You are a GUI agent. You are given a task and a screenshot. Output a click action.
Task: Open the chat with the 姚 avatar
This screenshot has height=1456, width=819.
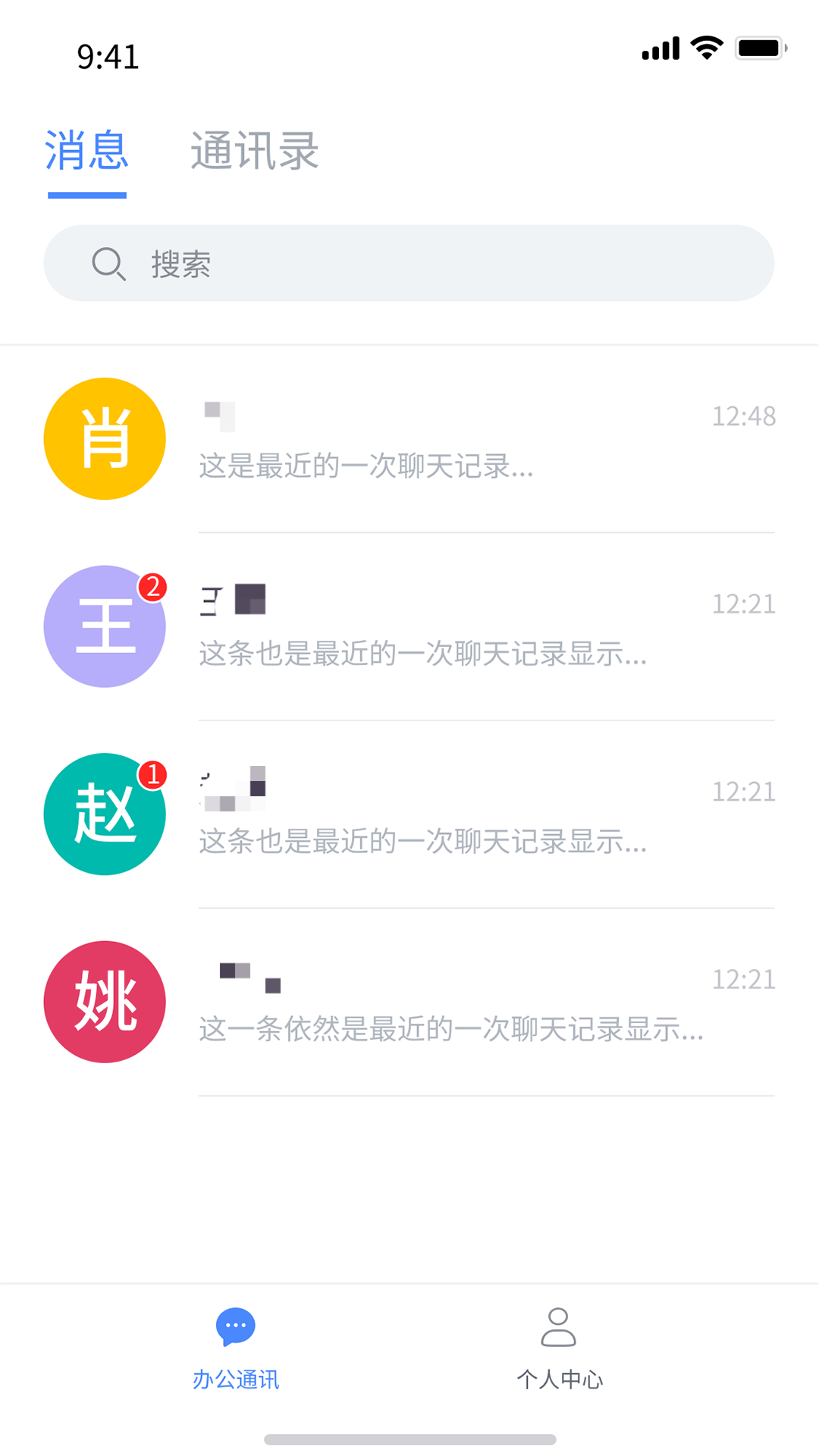[409, 1003]
